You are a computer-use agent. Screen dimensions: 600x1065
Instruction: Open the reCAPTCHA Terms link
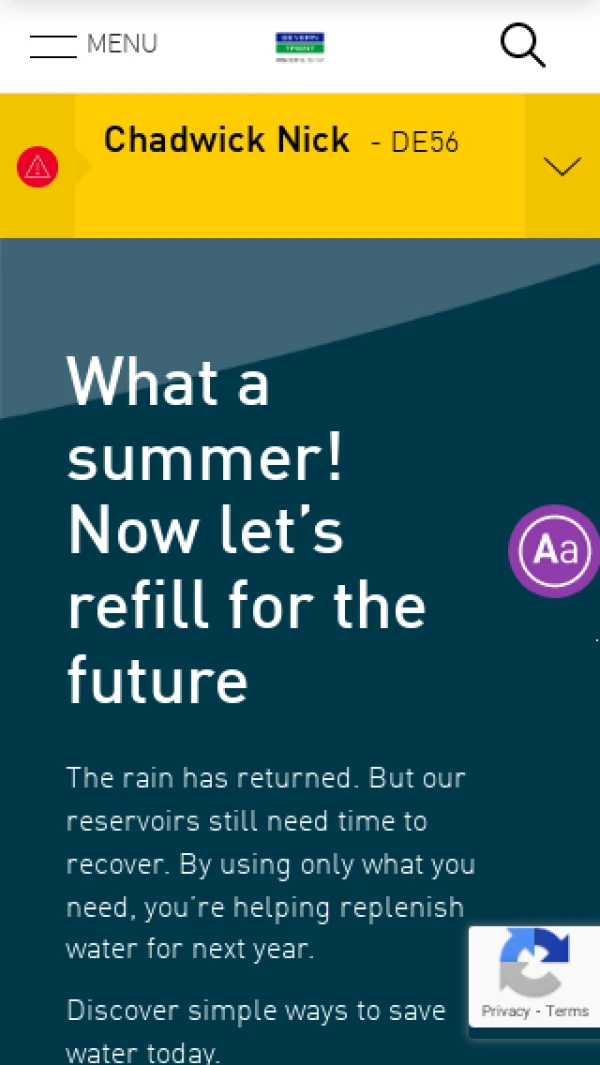point(567,1011)
